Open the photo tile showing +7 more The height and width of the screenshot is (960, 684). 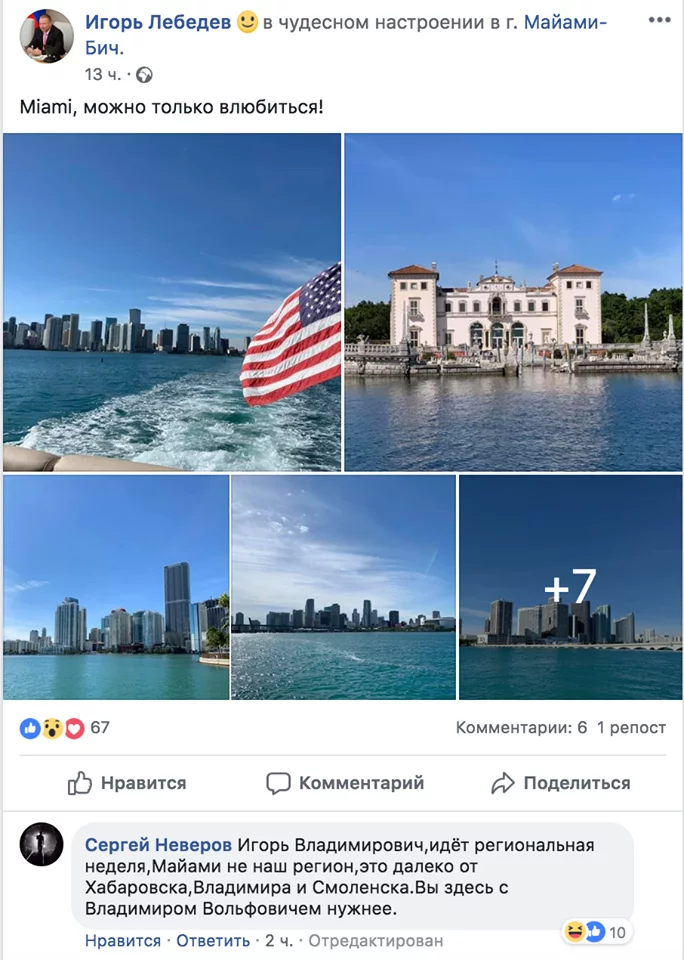[570, 587]
